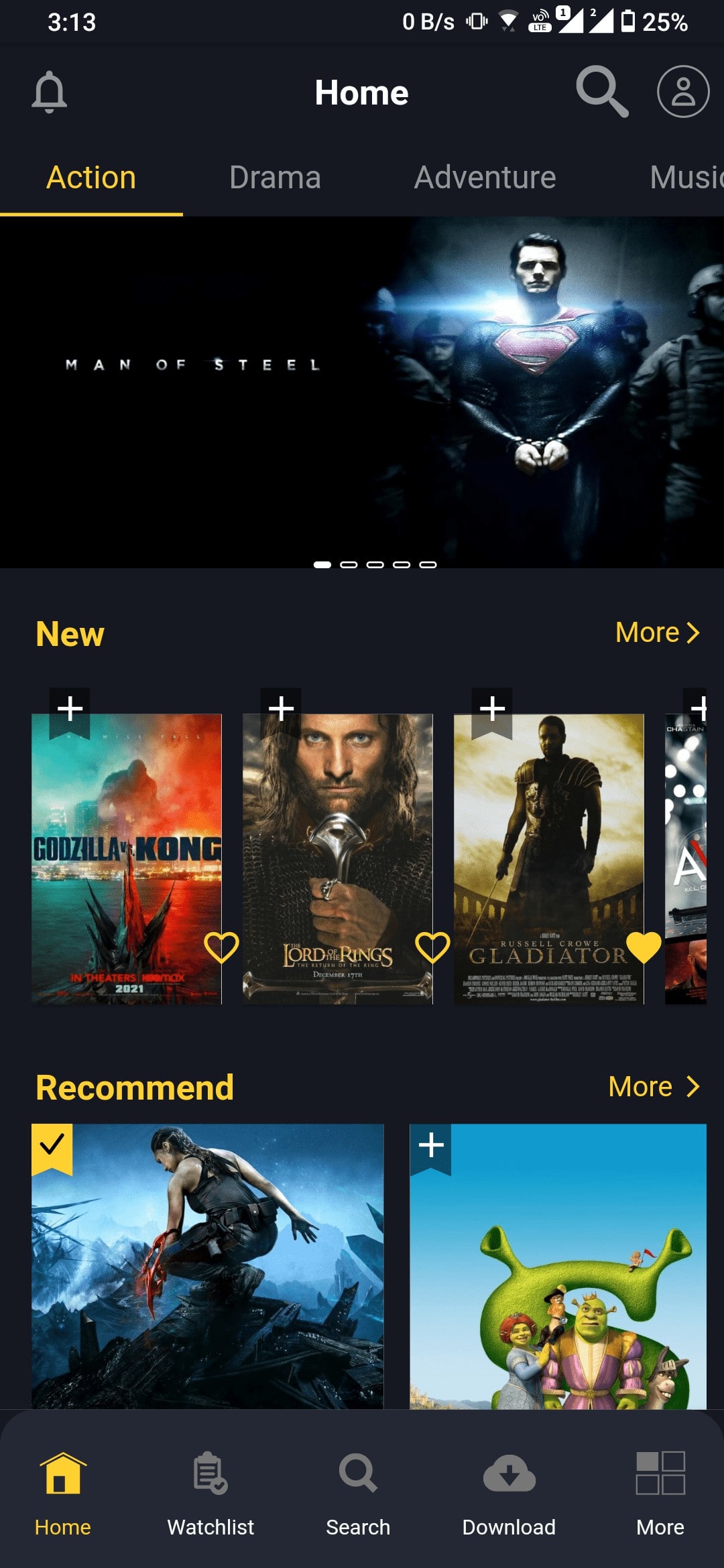Favorite the Godzilla vs Kong movie
Image resolution: width=724 pixels, height=1568 pixels.
[x=221, y=947]
